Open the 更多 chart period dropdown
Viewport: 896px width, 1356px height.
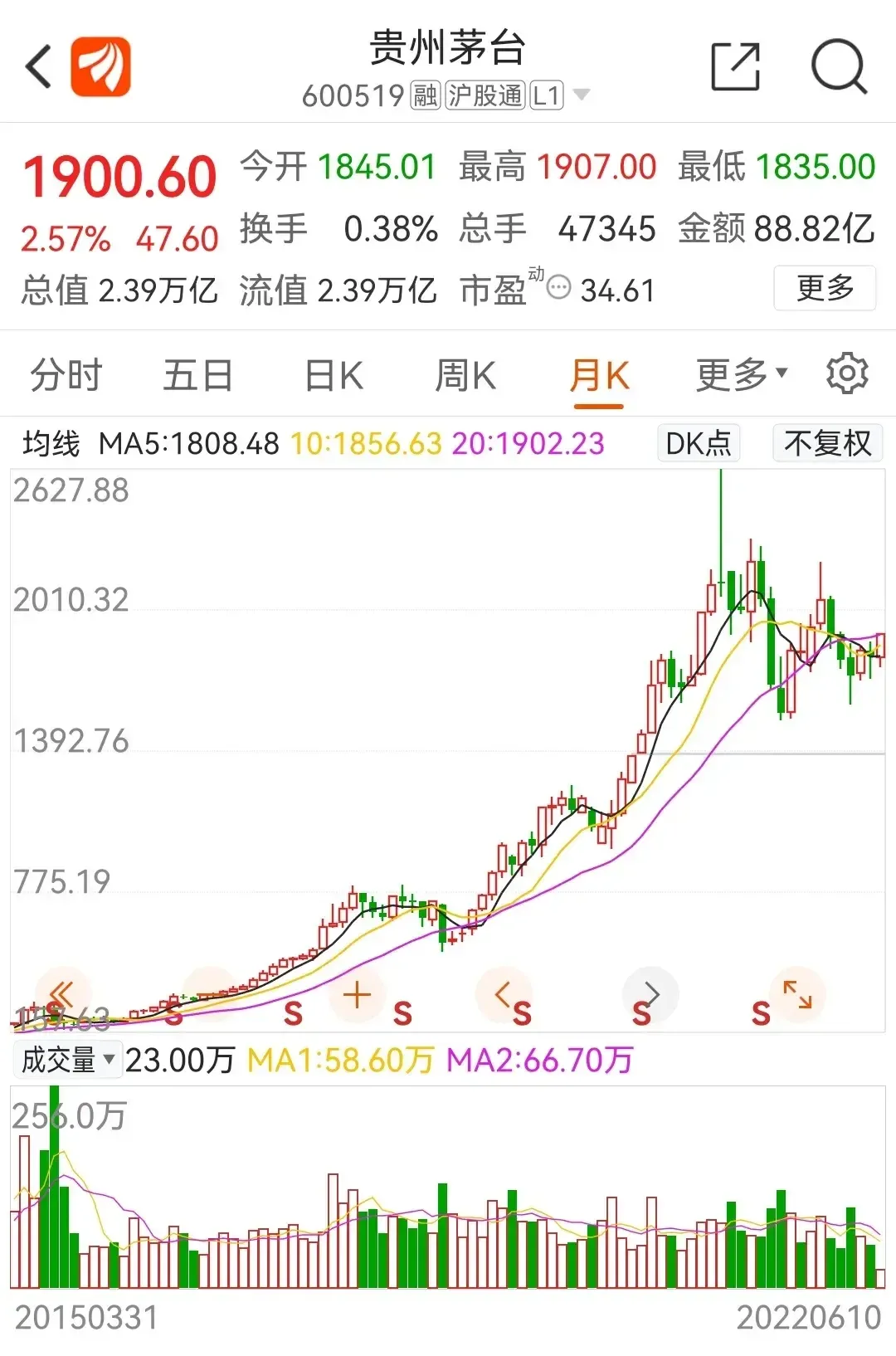(x=741, y=376)
